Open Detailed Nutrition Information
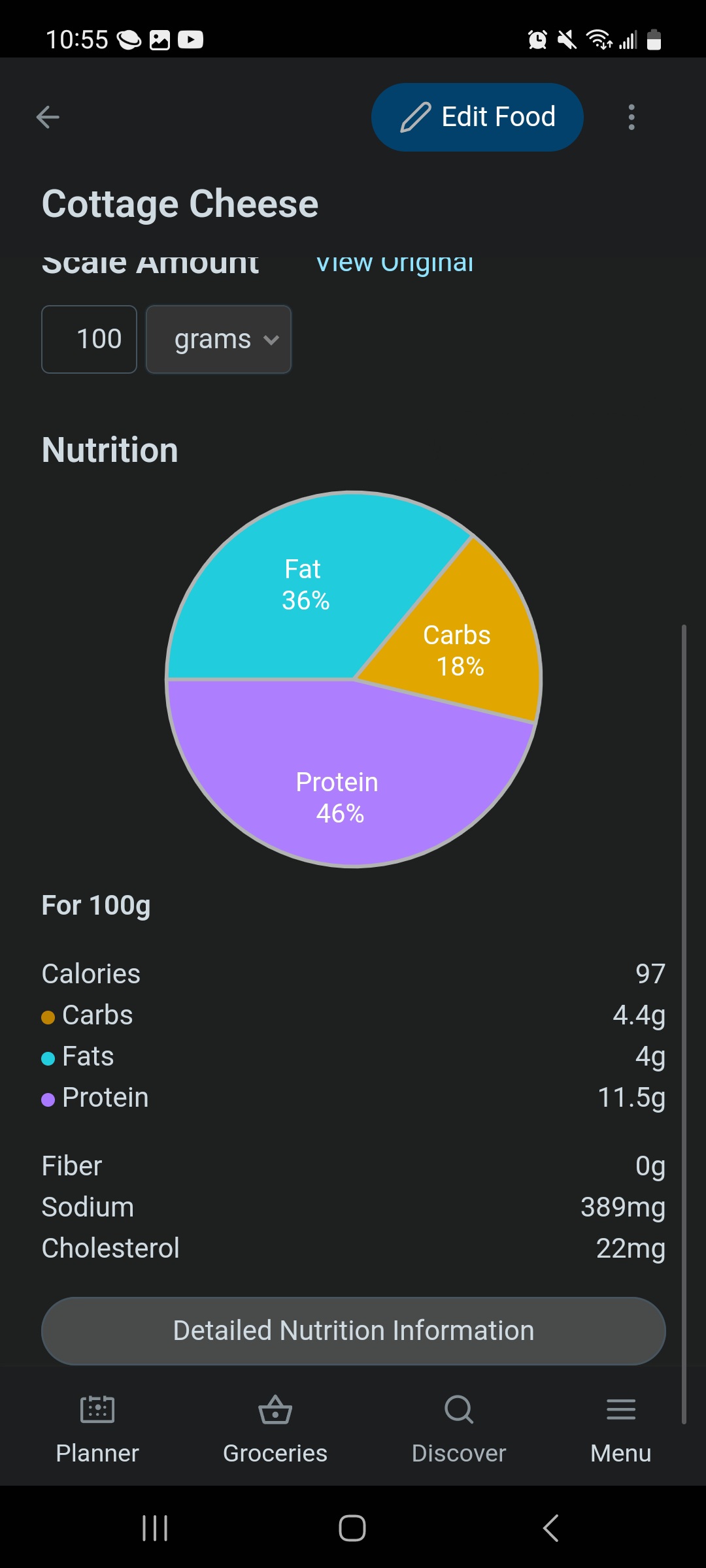Viewport: 706px width, 1568px height. [354, 1331]
